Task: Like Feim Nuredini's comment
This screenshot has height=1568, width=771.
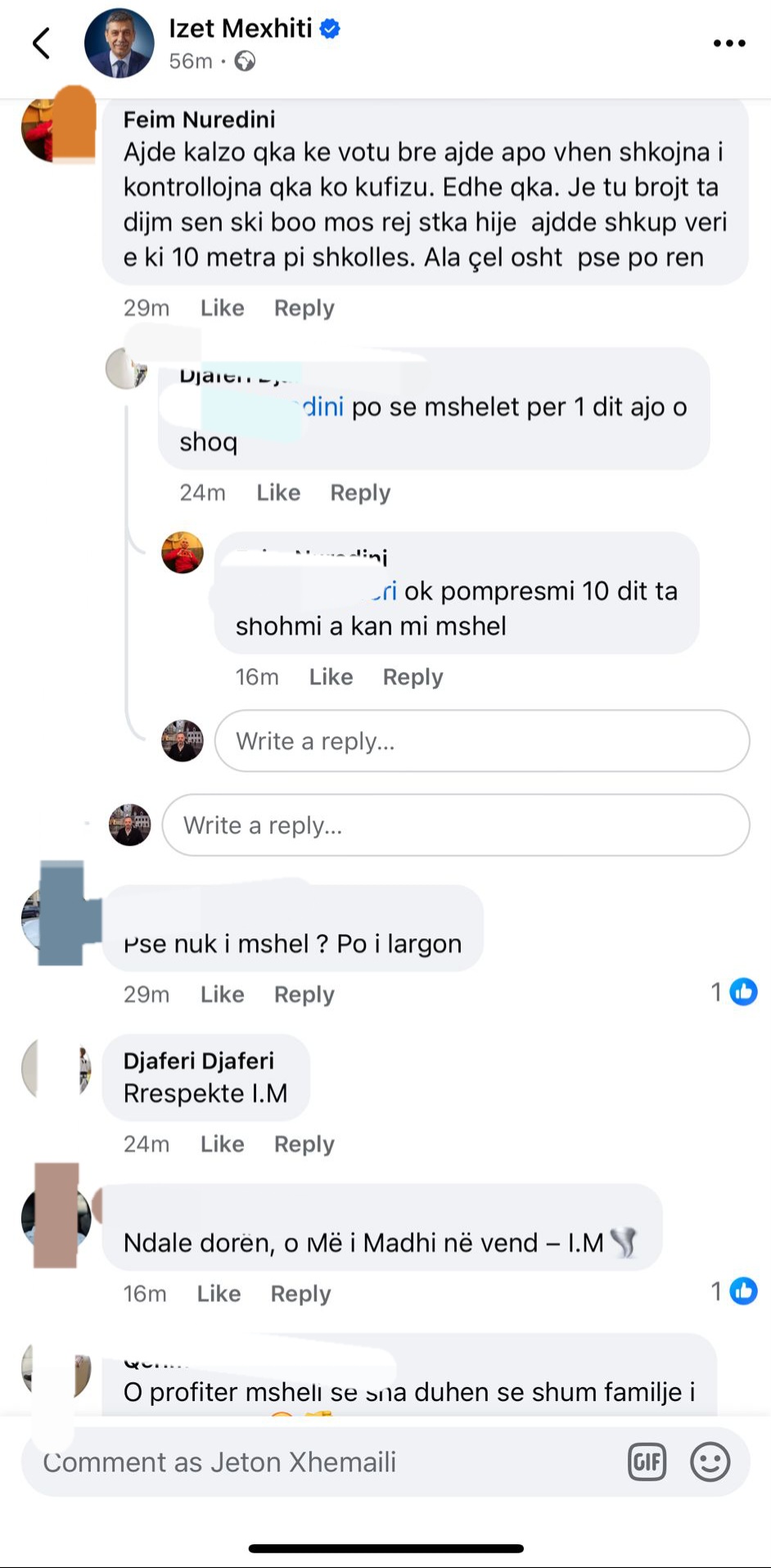Action: coord(222,308)
